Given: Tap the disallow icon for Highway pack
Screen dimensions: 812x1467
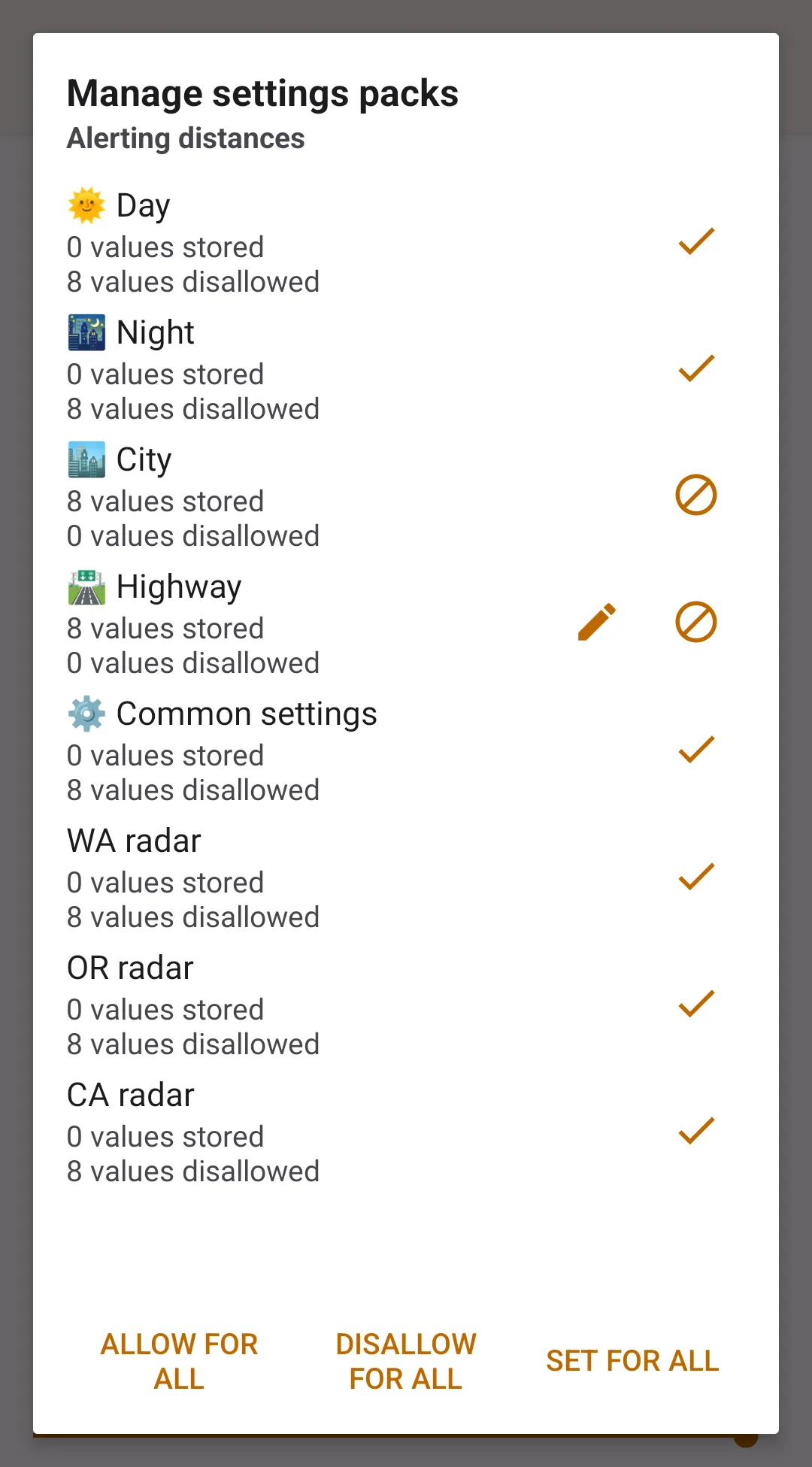Looking at the screenshot, I should pos(696,623).
